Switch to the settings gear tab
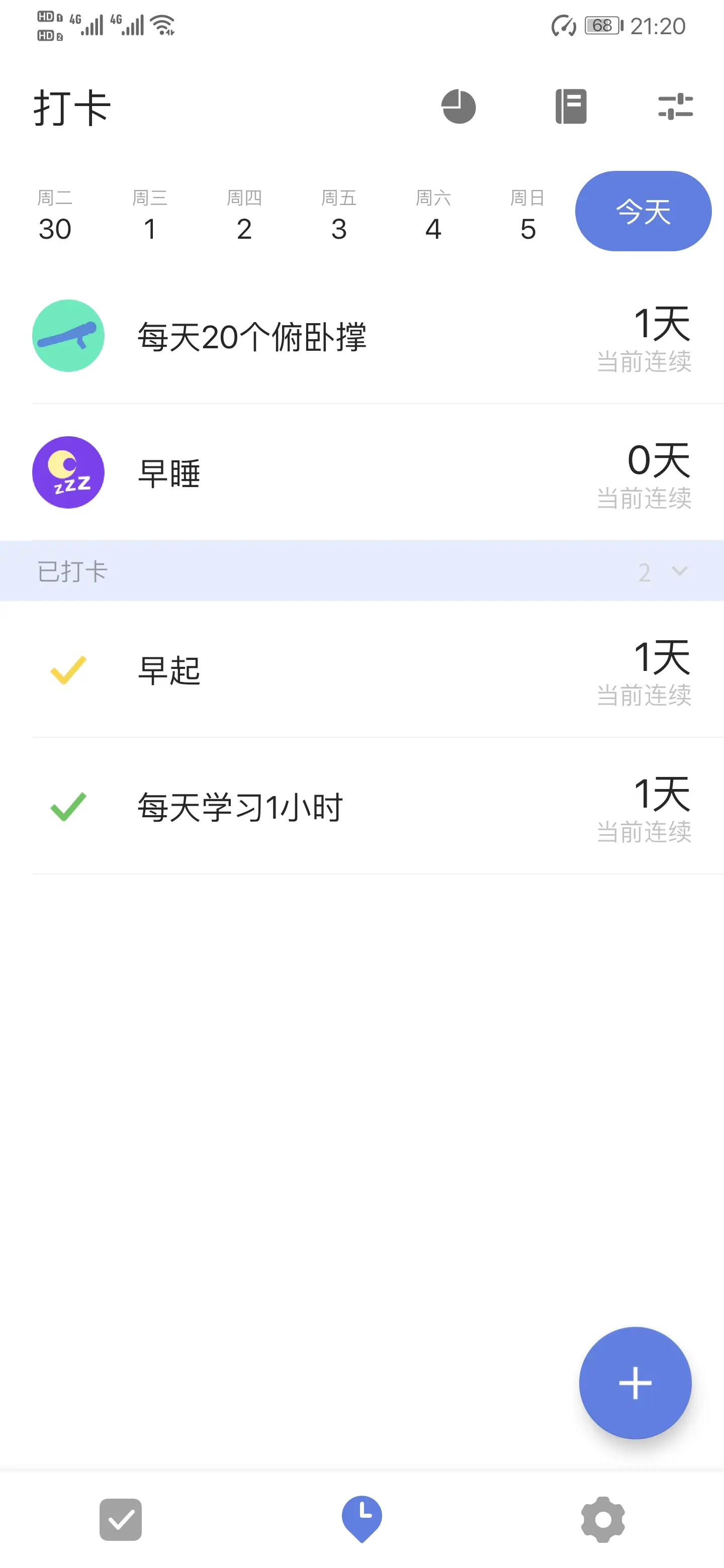 tap(603, 1519)
